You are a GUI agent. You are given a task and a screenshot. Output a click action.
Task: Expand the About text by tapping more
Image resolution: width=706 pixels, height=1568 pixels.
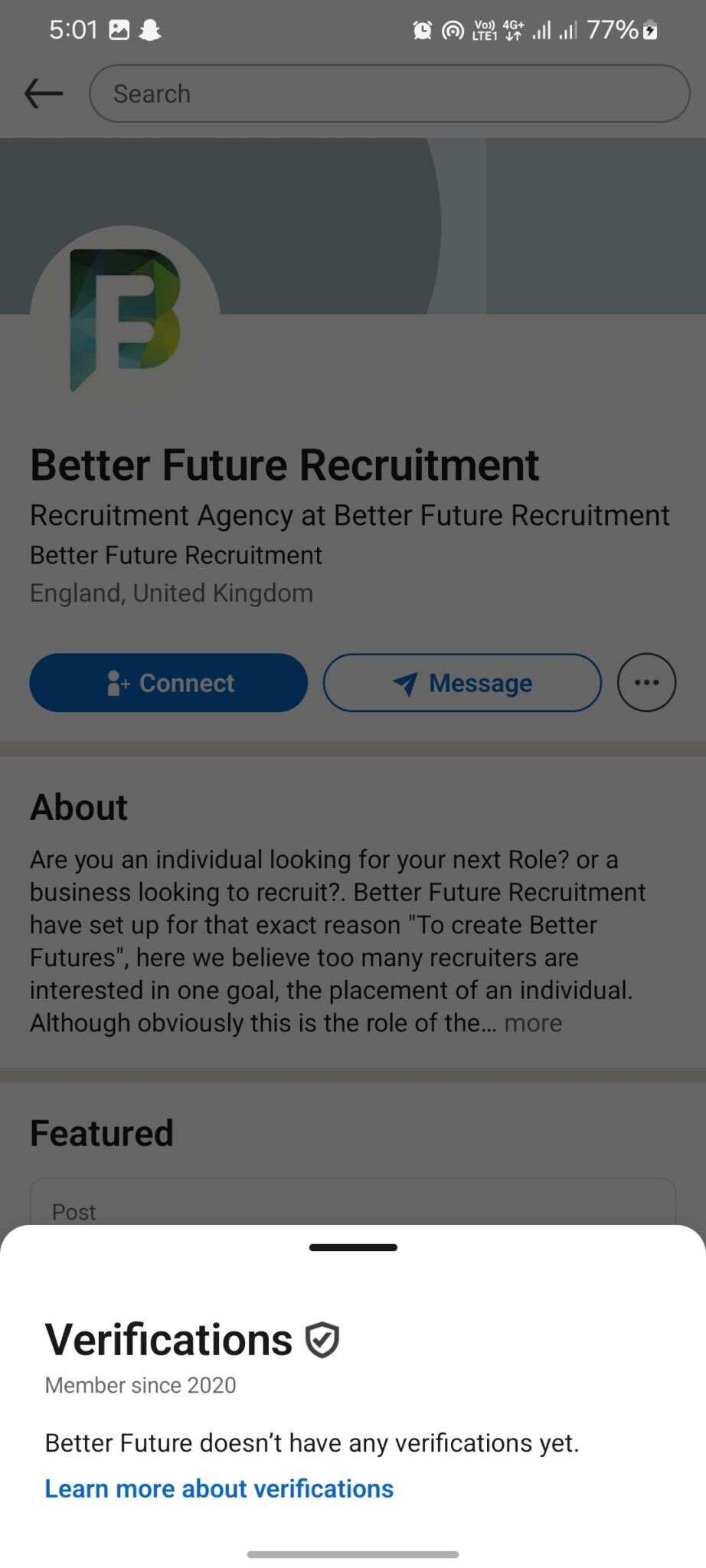tap(533, 1023)
